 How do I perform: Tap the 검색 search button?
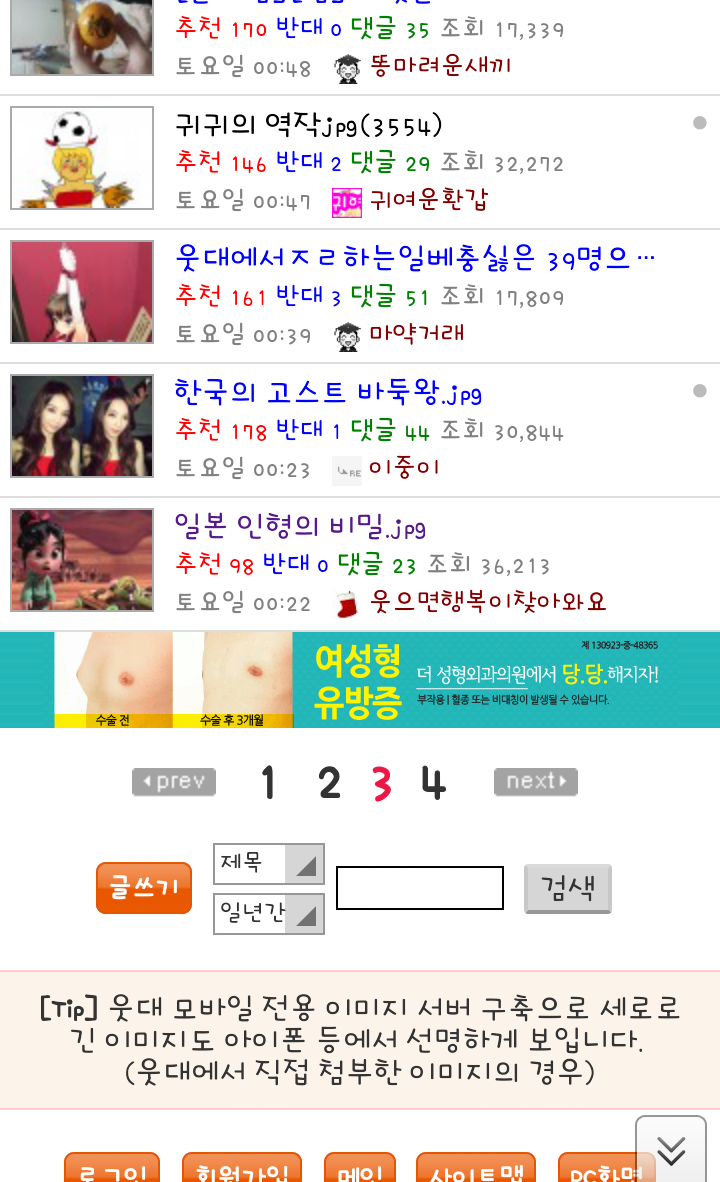tap(568, 889)
